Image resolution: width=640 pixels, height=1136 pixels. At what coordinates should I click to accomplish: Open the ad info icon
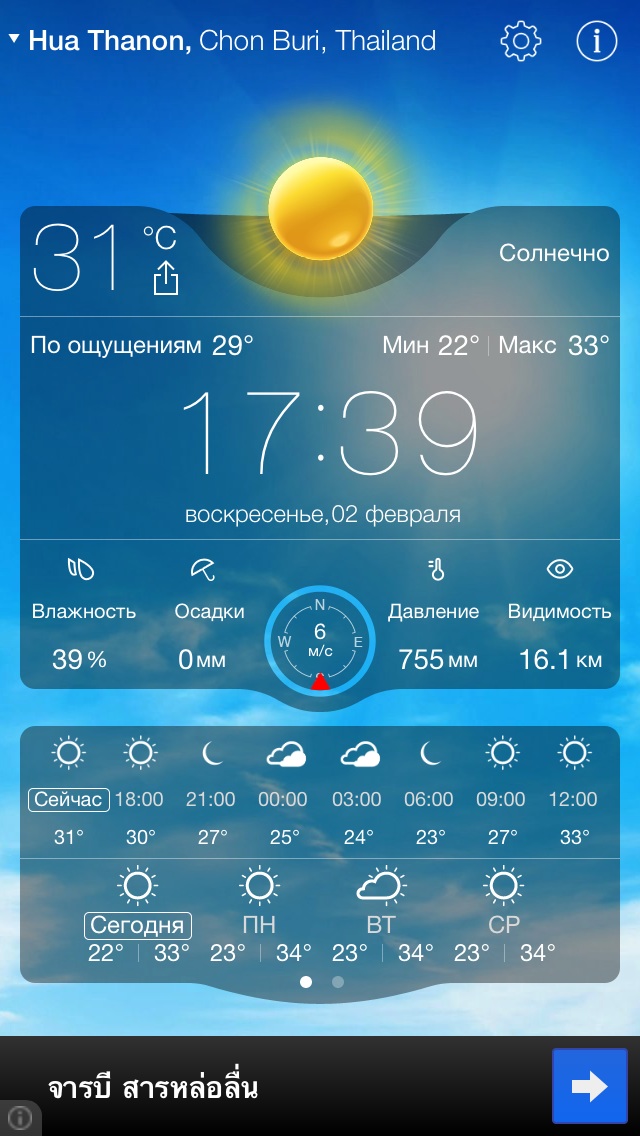(x=19, y=1118)
